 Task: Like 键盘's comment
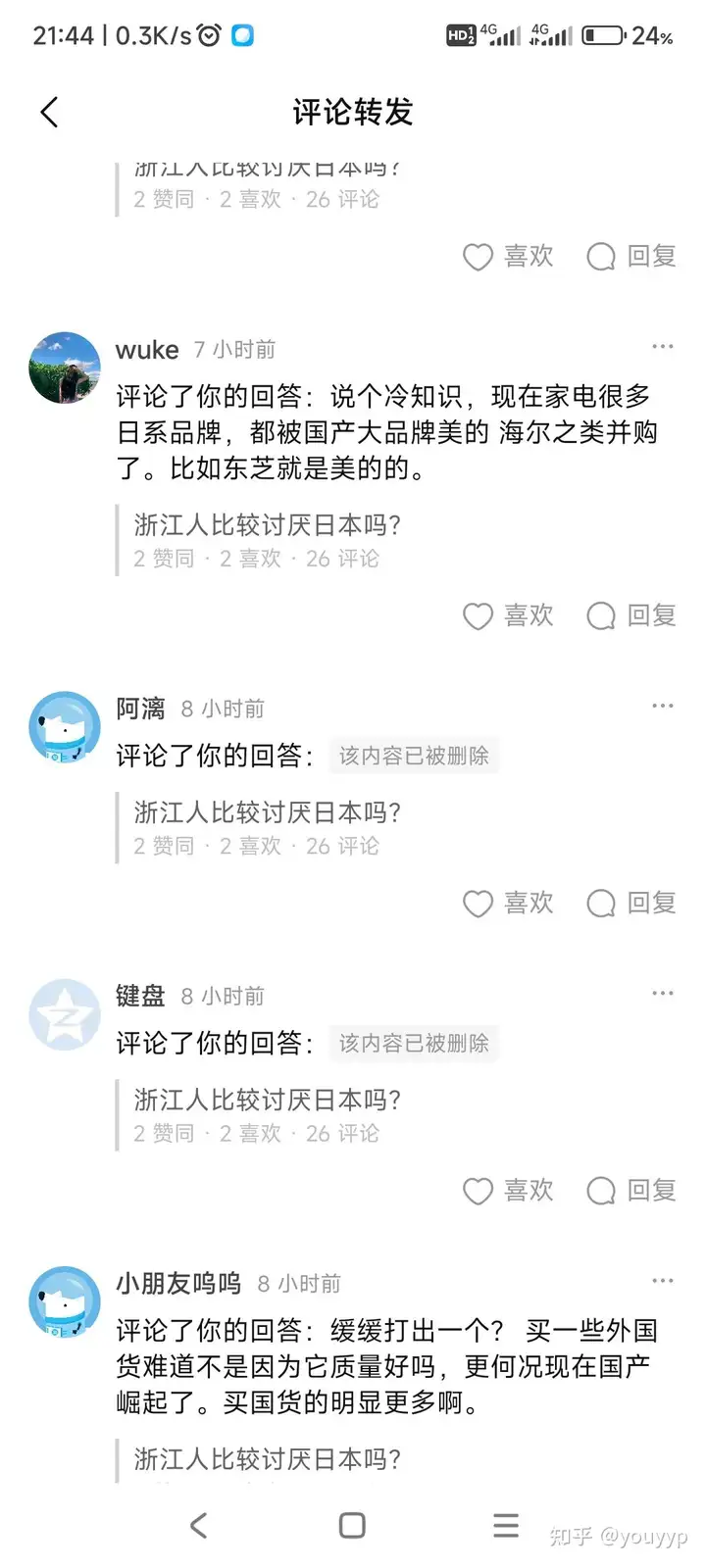pyautogui.click(x=508, y=1190)
